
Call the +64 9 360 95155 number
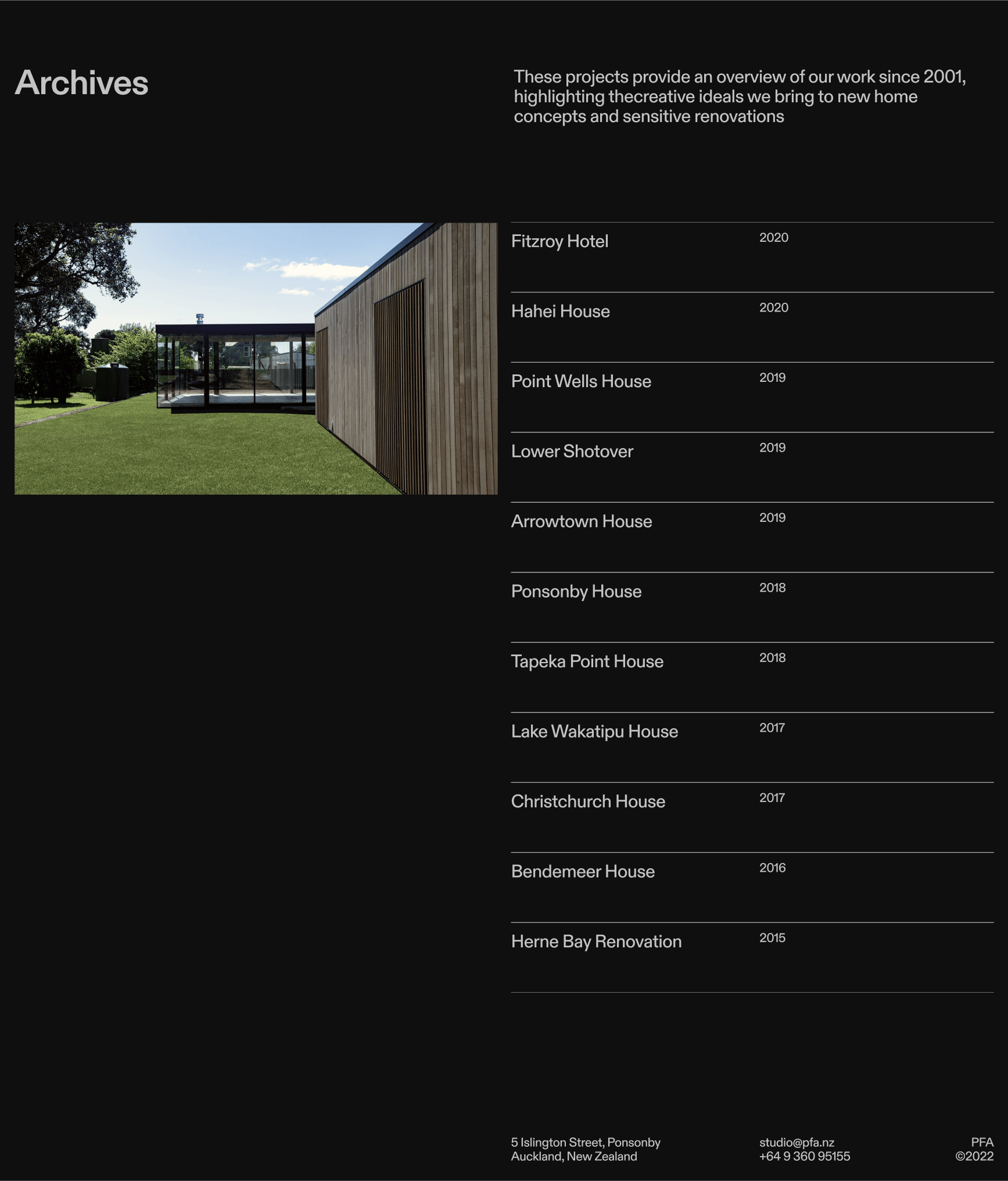coord(804,1157)
